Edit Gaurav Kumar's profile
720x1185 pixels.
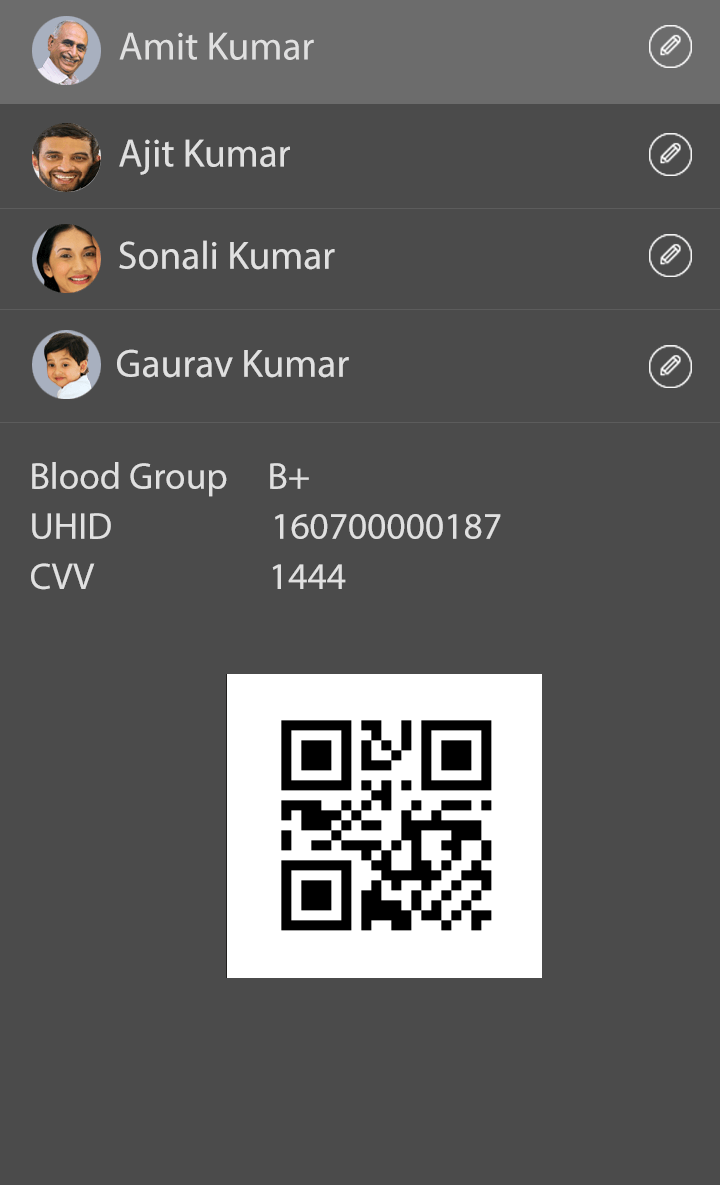click(670, 365)
